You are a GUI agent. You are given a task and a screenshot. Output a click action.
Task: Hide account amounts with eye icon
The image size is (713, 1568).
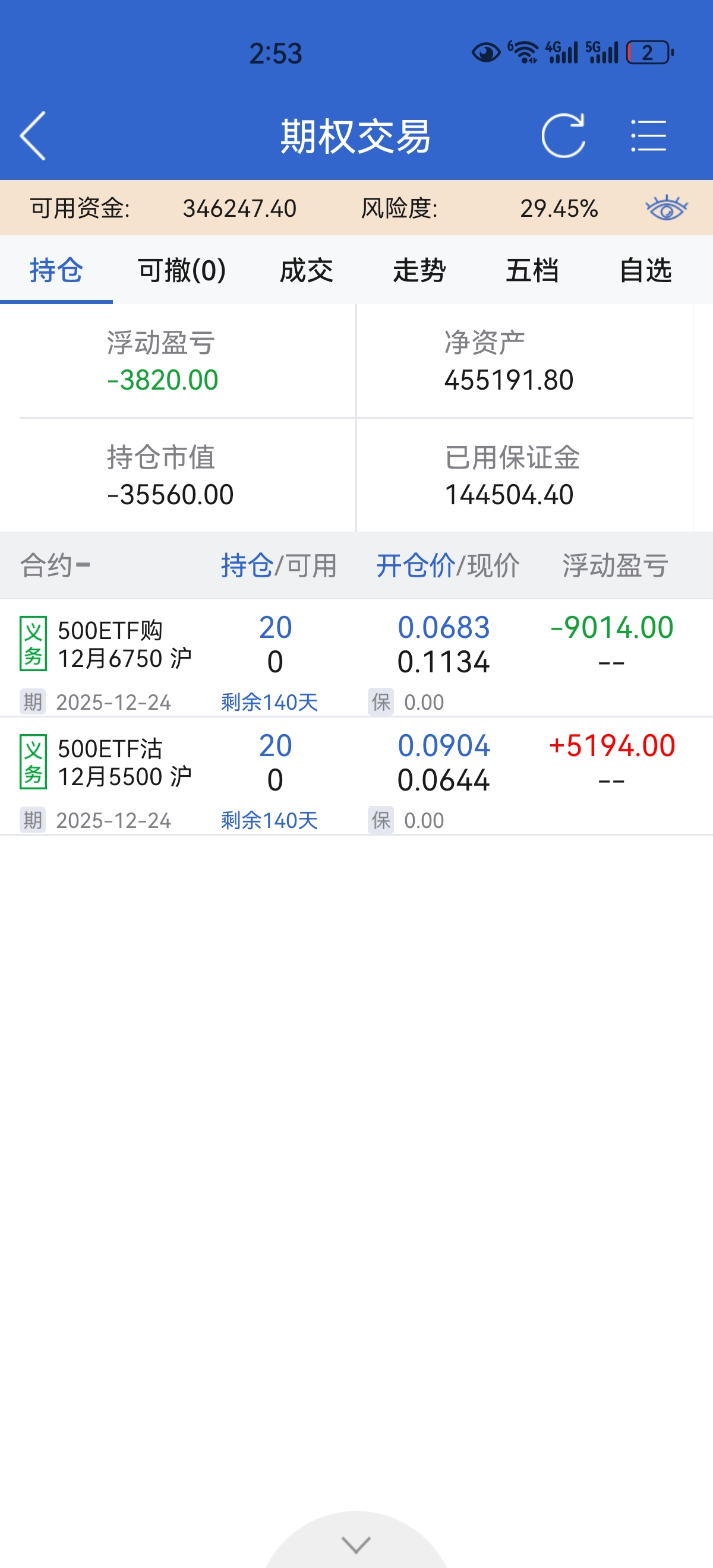(x=666, y=208)
